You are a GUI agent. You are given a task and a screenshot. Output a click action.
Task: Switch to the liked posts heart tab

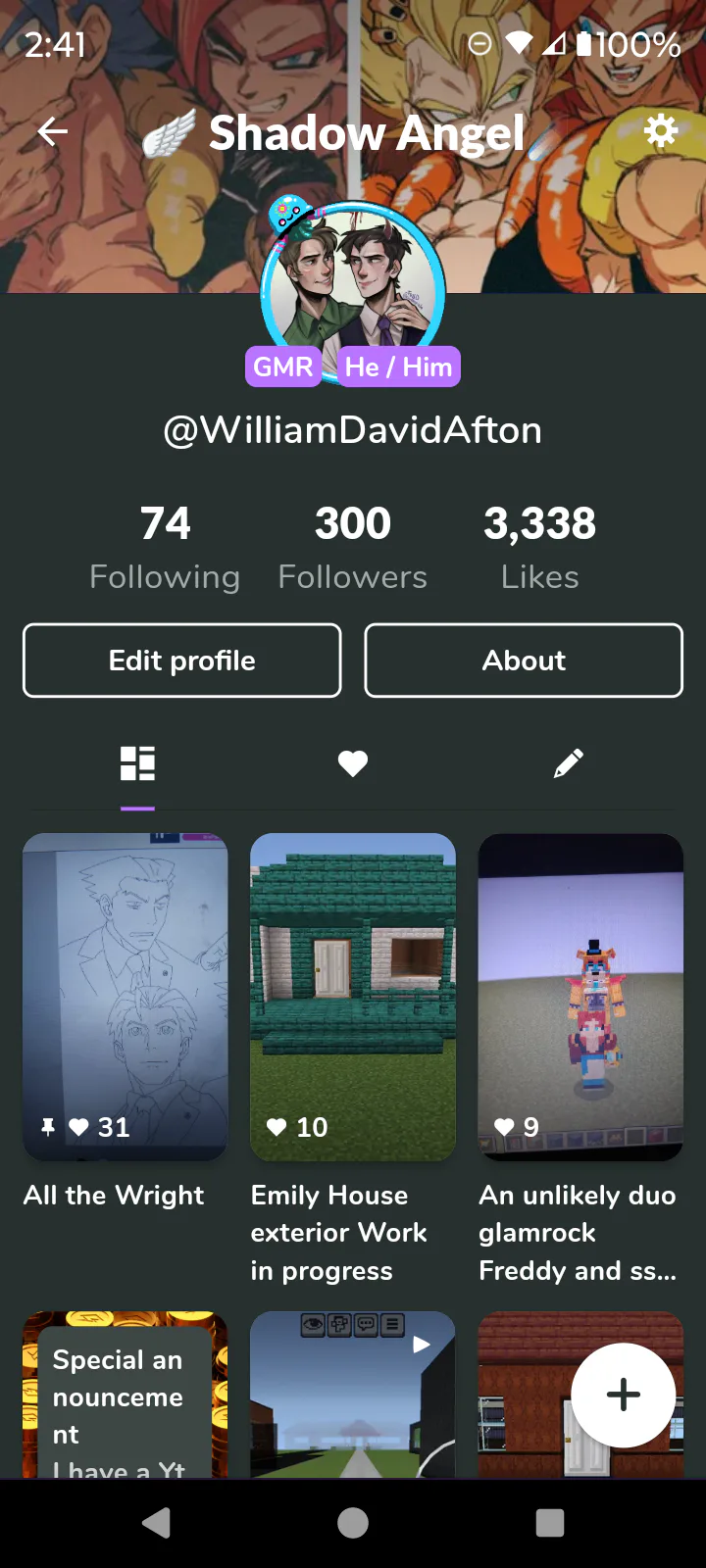pyautogui.click(x=353, y=763)
